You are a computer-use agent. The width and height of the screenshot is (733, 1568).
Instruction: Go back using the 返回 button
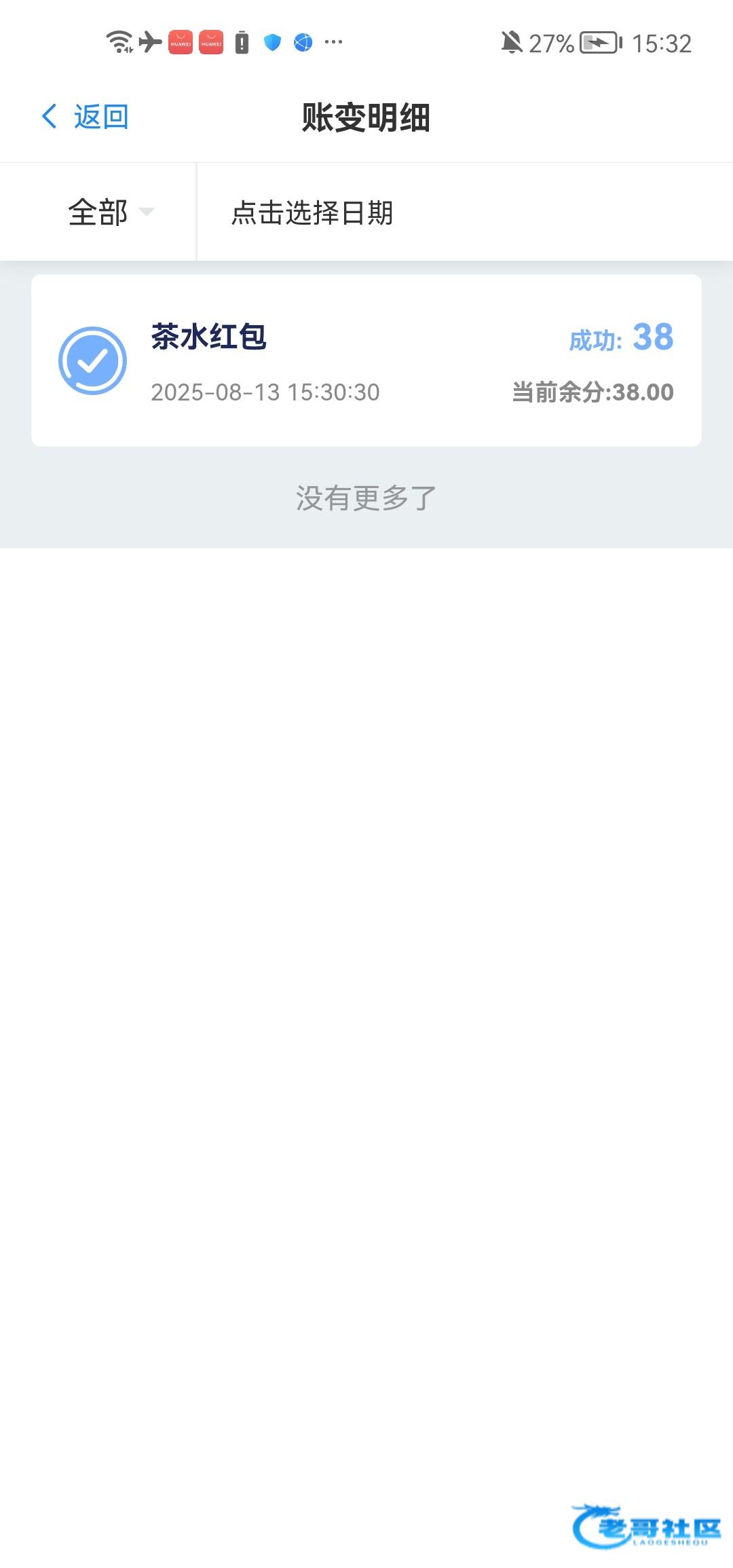pos(85,117)
